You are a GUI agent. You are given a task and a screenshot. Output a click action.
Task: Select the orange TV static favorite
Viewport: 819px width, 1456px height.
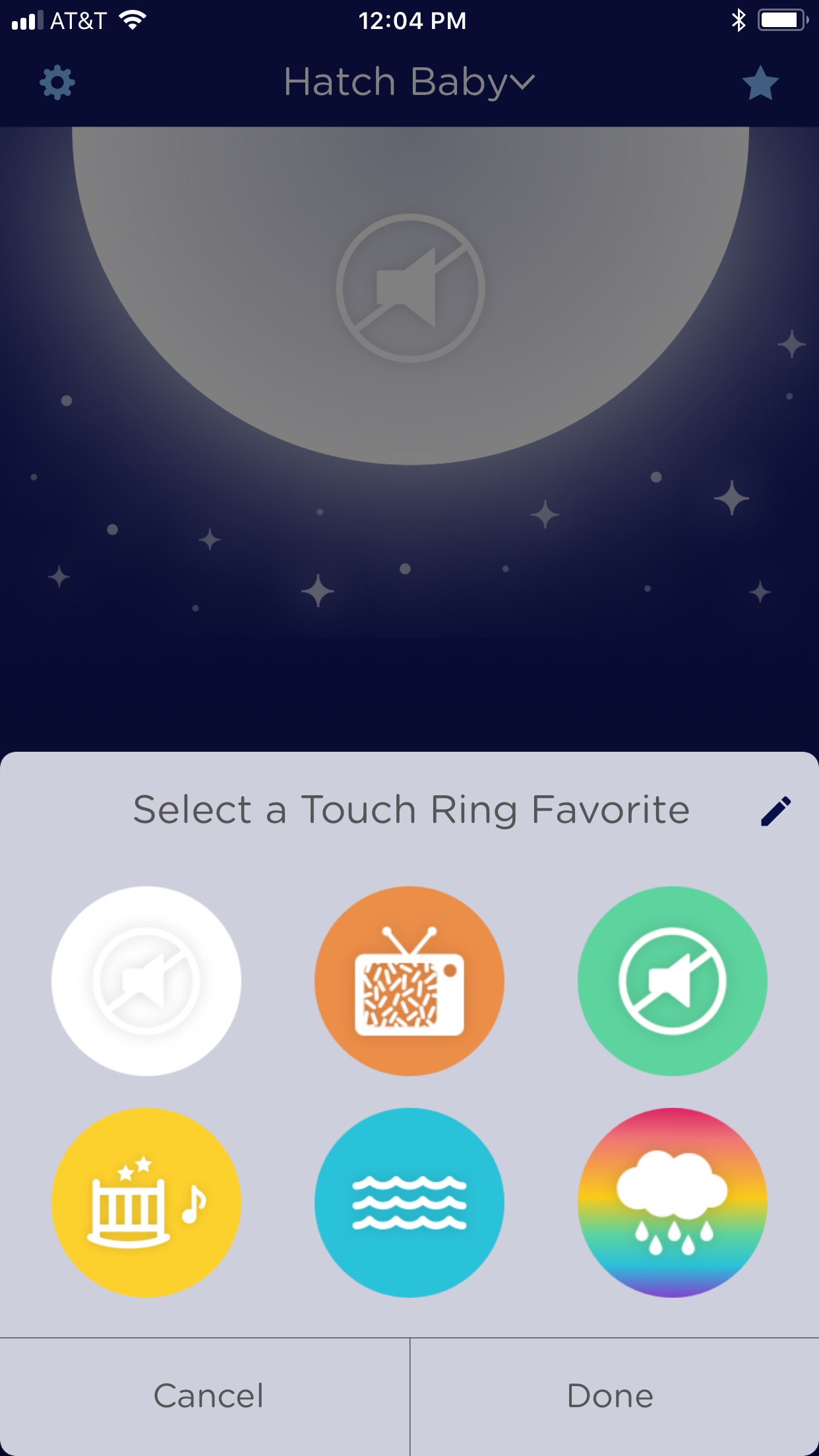(409, 981)
